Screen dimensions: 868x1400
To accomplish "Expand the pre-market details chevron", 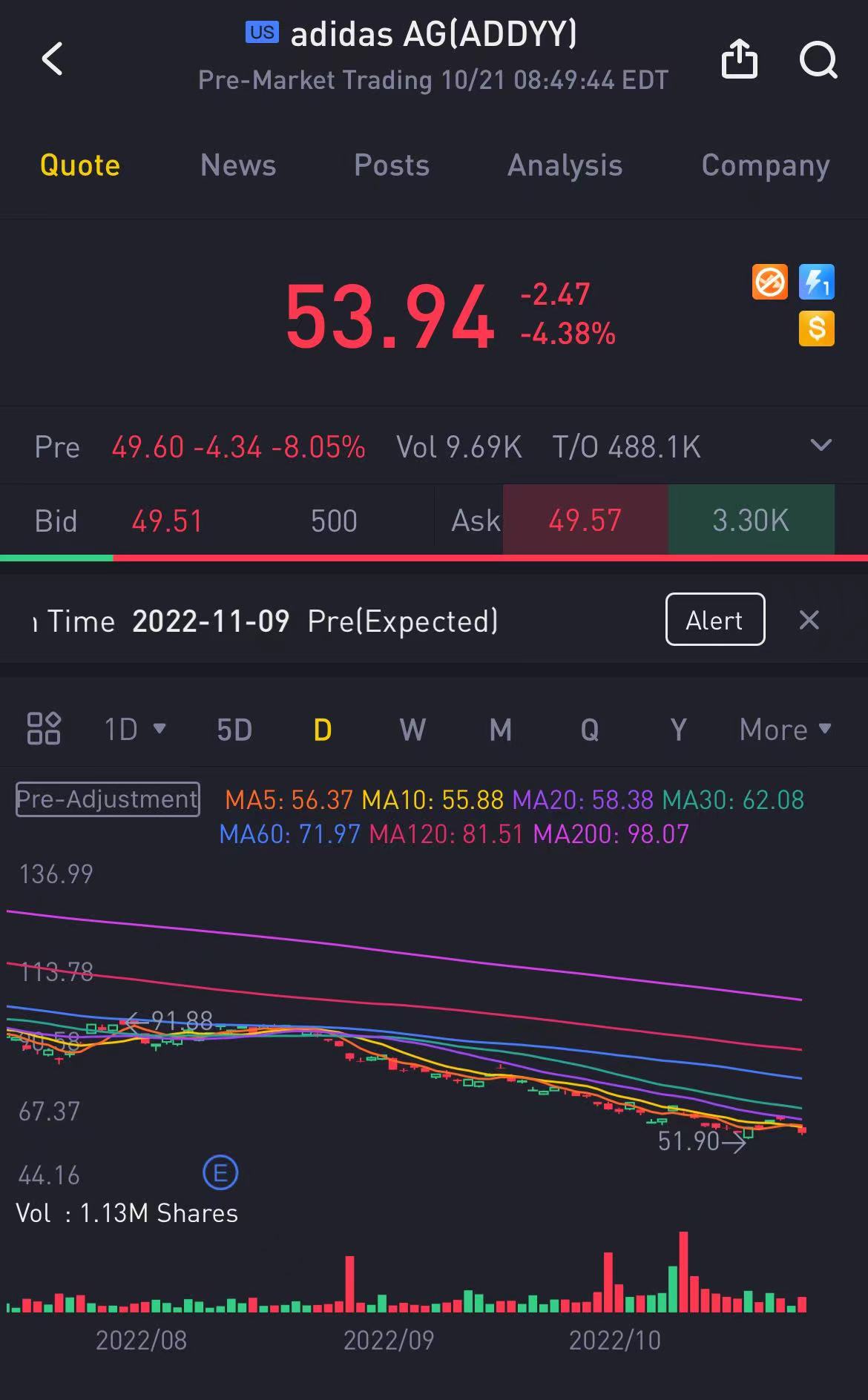I will pyautogui.click(x=821, y=446).
